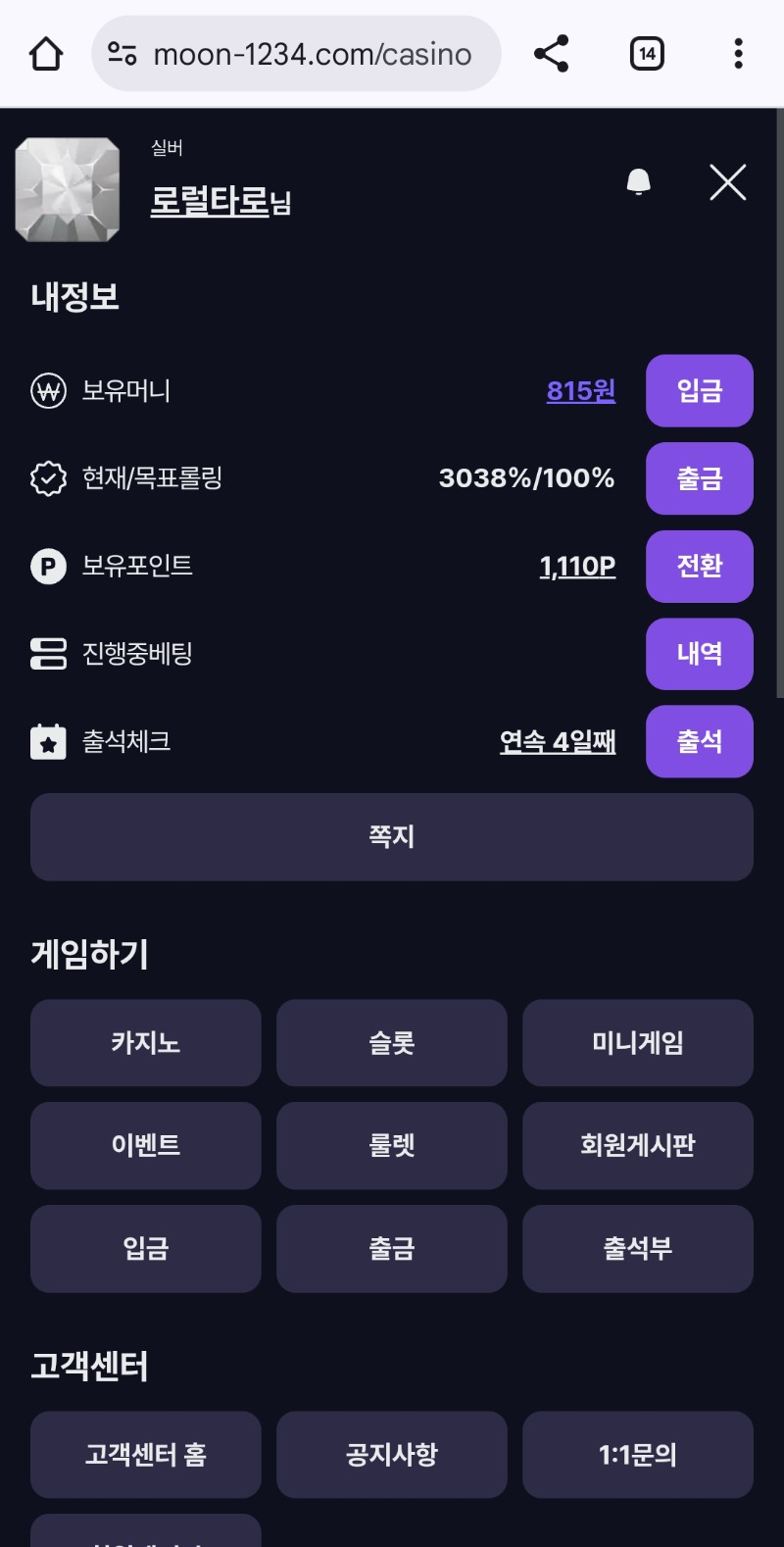Open notifications via the bell icon
The image size is (784, 1547).
tap(641, 182)
